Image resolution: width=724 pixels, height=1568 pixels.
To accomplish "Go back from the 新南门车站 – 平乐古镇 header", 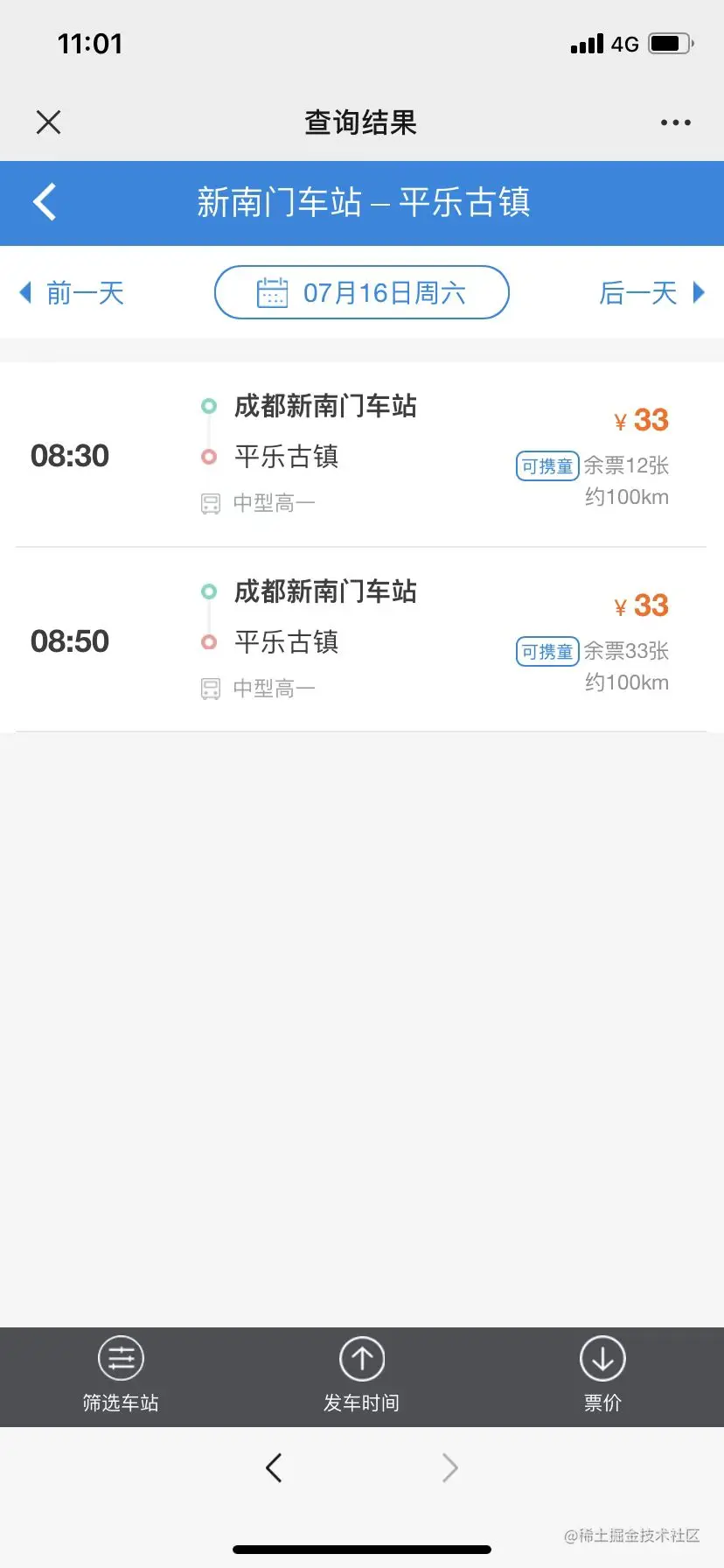I will [45, 202].
